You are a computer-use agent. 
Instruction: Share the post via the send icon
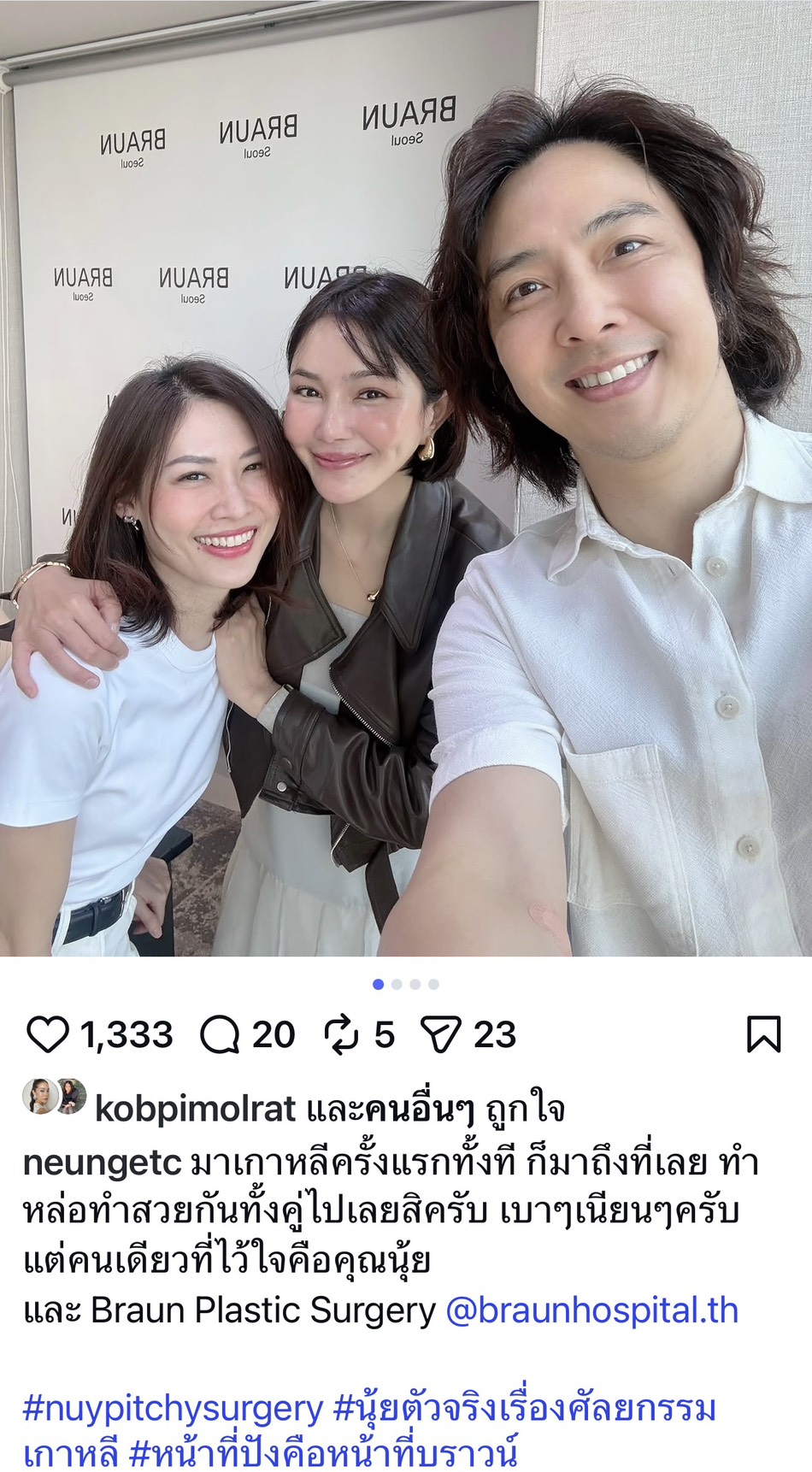pyautogui.click(x=441, y=1034)
